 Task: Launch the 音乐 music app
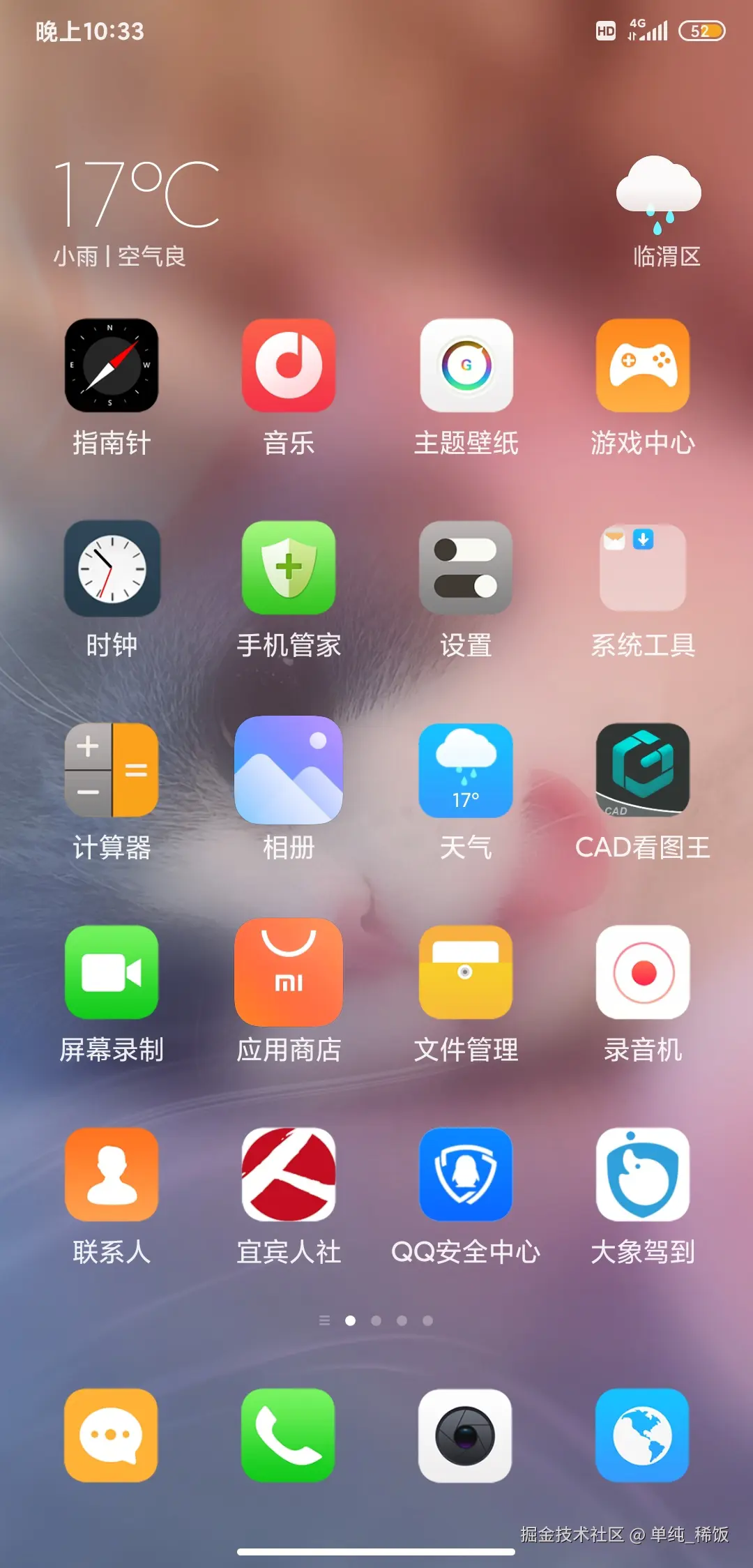click(x=289, y=365)
